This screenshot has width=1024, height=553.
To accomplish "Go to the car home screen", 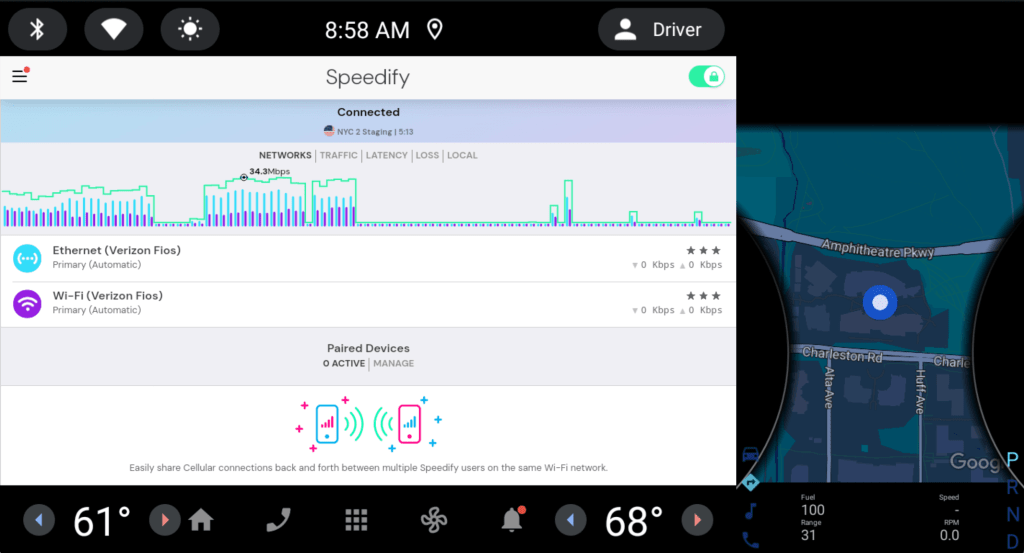I will point(201,520).
